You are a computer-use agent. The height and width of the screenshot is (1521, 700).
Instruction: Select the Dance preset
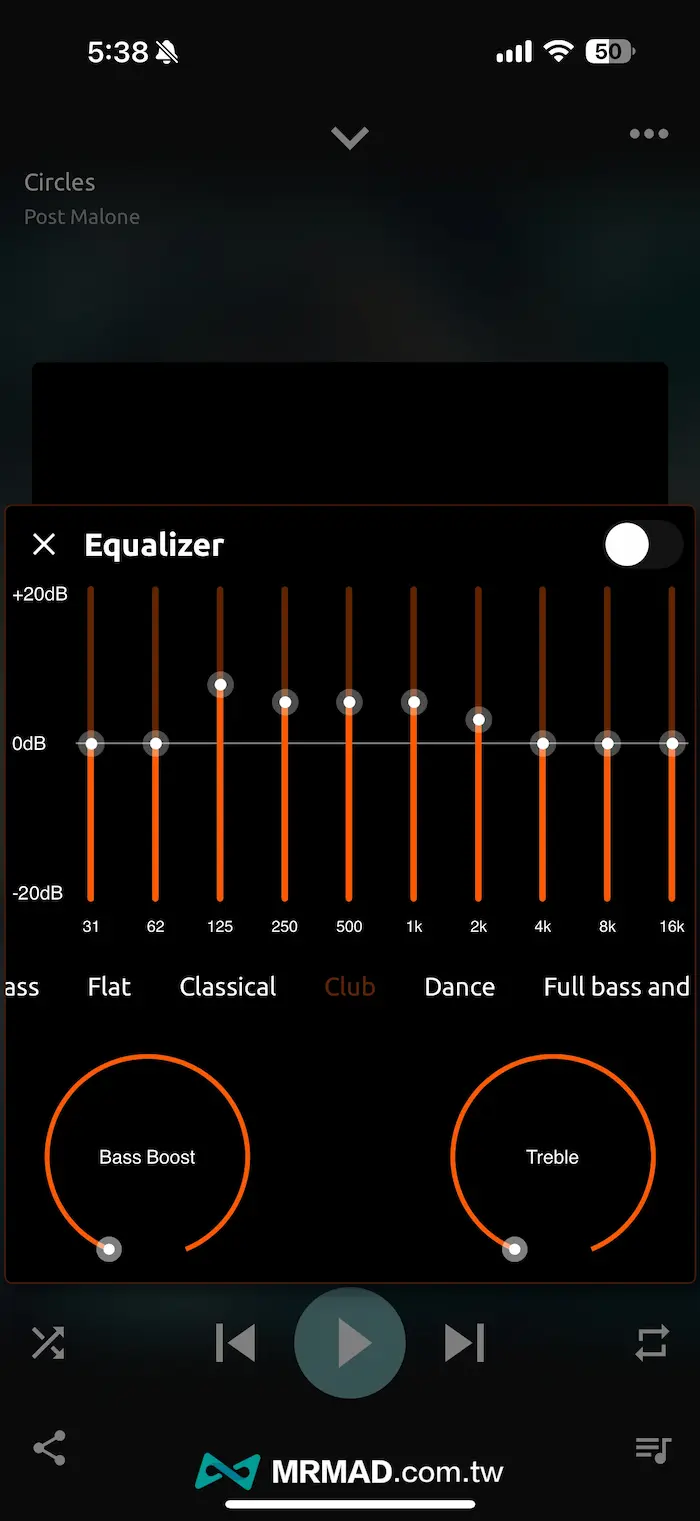(x=459, y=987)
